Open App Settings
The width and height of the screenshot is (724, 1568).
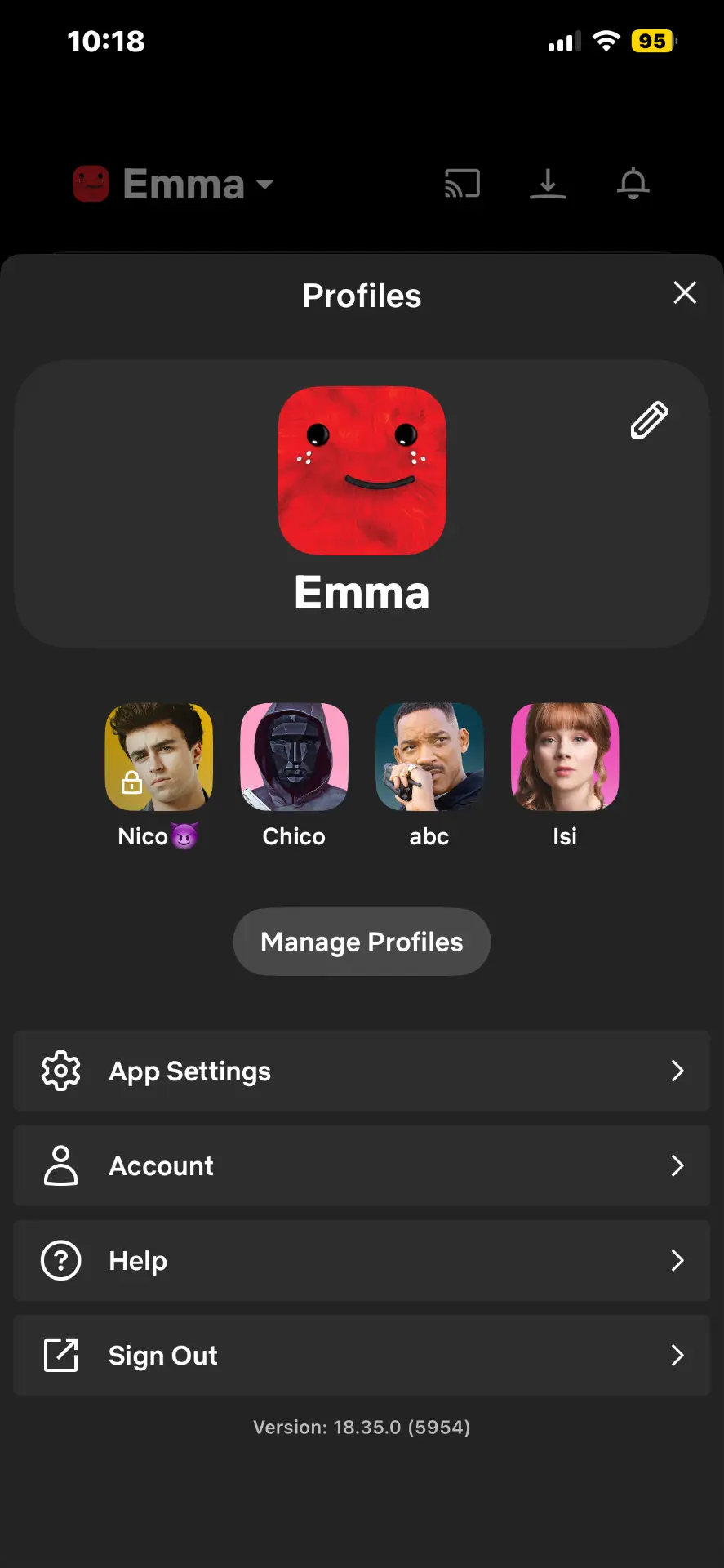coord(362,1071)
